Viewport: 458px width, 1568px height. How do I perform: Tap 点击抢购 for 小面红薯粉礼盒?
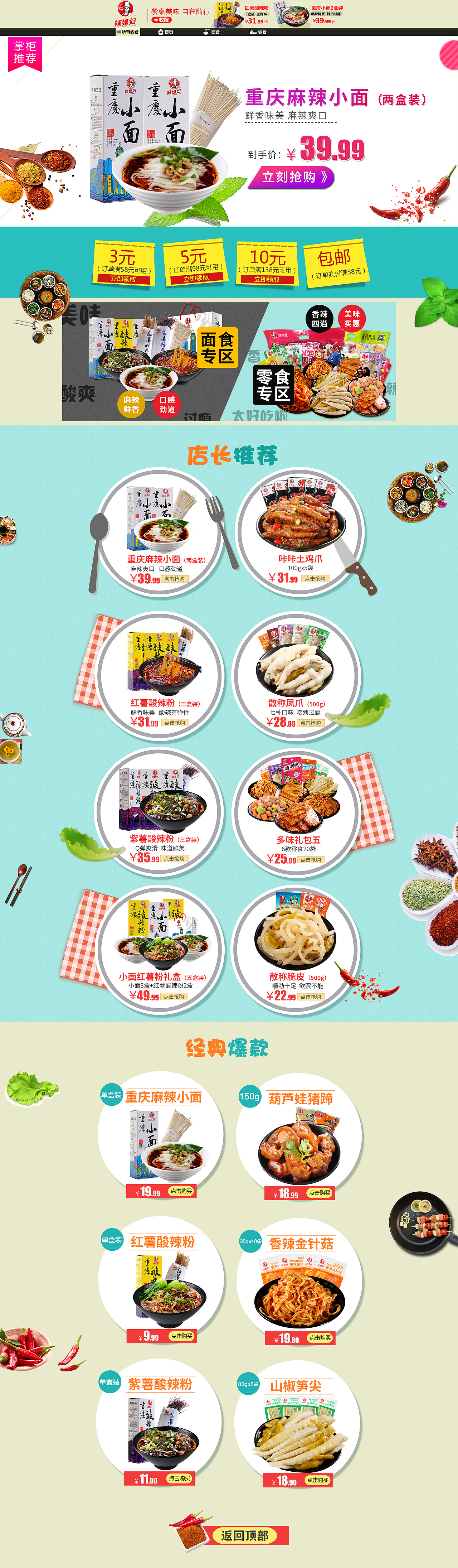pos(175,997)
